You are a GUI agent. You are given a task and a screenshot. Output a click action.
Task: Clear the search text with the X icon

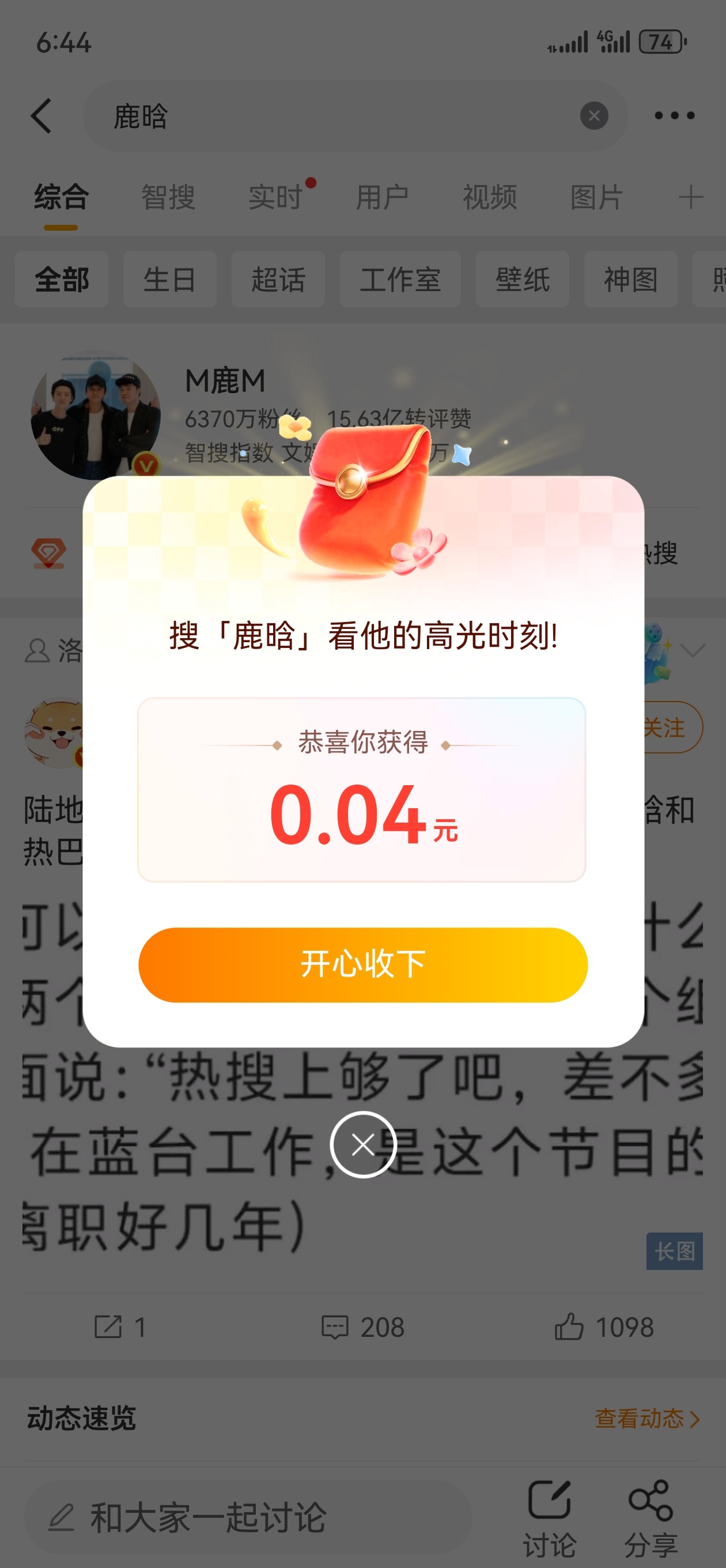coord(593,116)
